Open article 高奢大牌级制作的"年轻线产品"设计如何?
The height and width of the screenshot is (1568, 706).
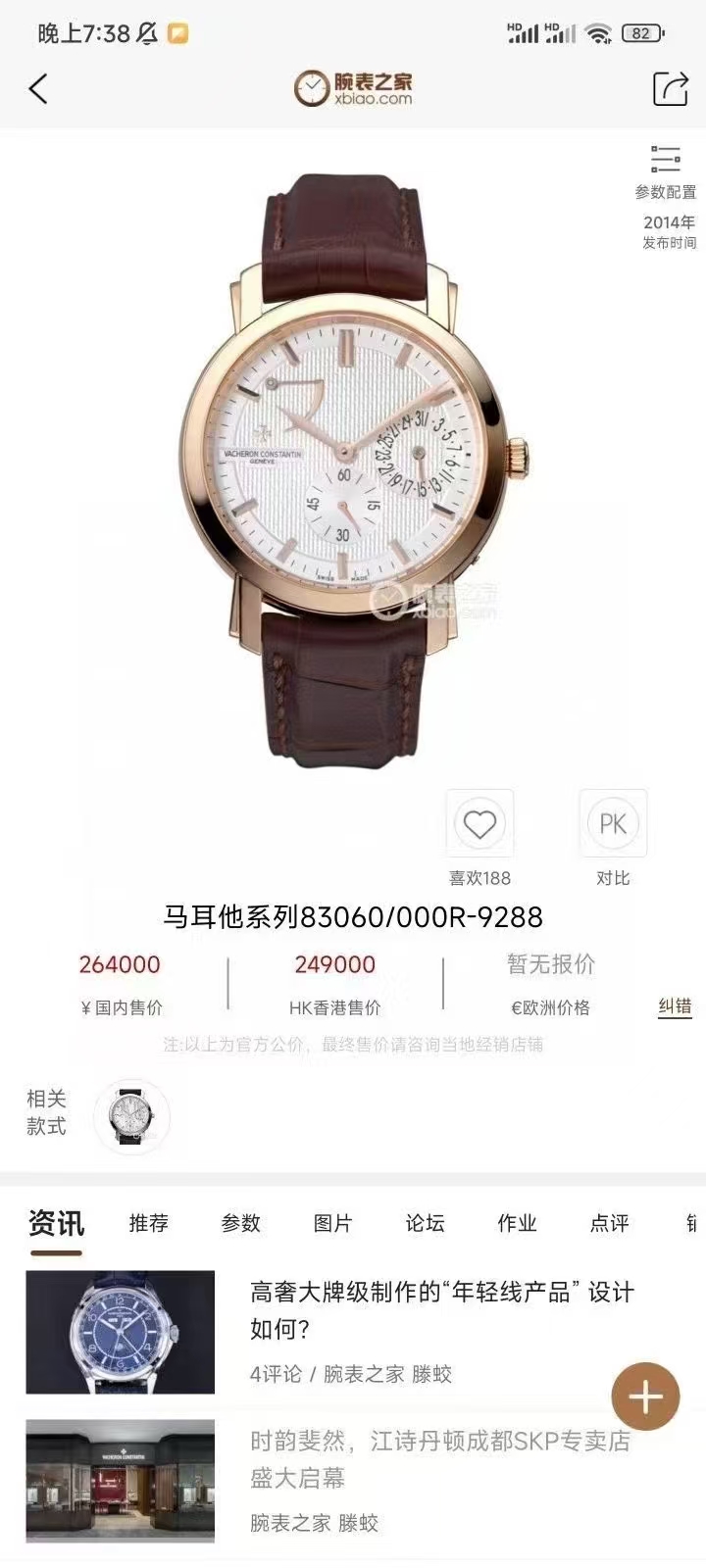[441, 1310]
